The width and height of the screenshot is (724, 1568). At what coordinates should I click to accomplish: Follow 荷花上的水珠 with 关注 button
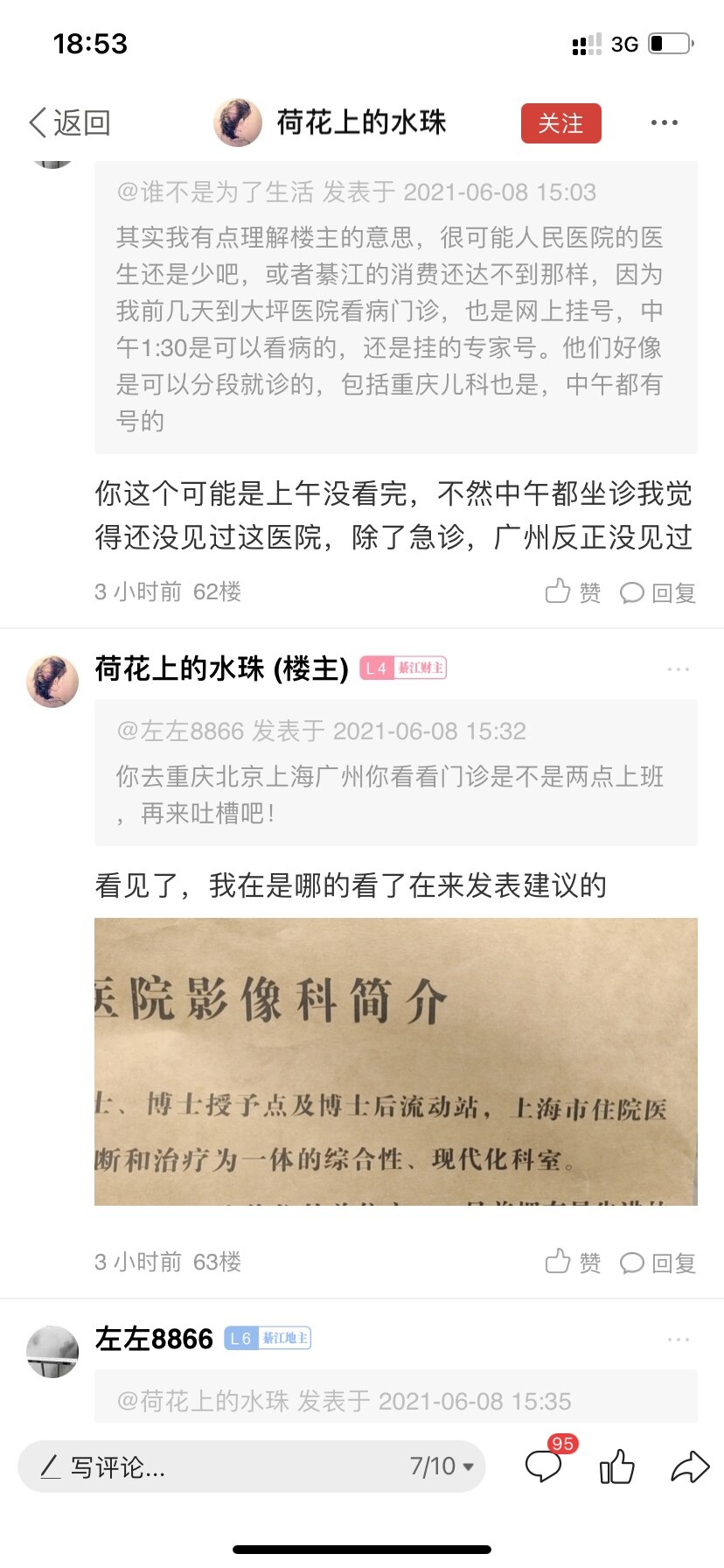pos(560,122)
